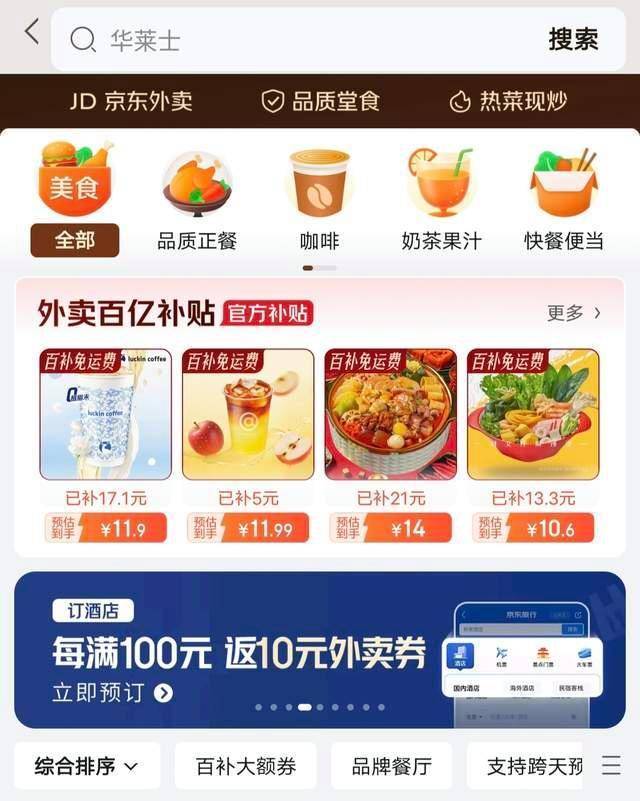640x801 pixels.
Task: Go back using the top-left arrow
Action: (x=32, y=32)
